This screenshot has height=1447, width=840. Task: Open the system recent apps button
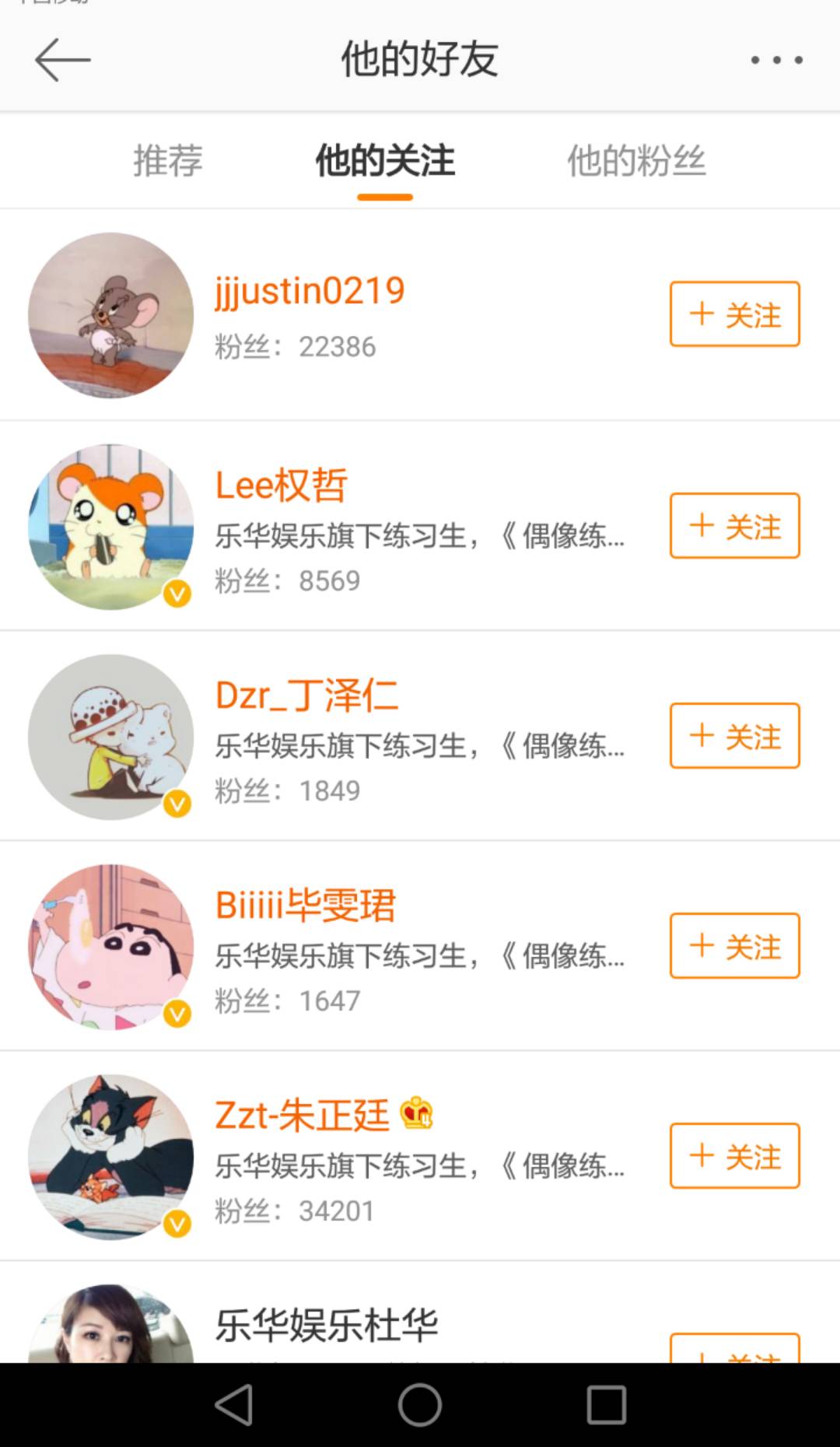click(607, 1405)
